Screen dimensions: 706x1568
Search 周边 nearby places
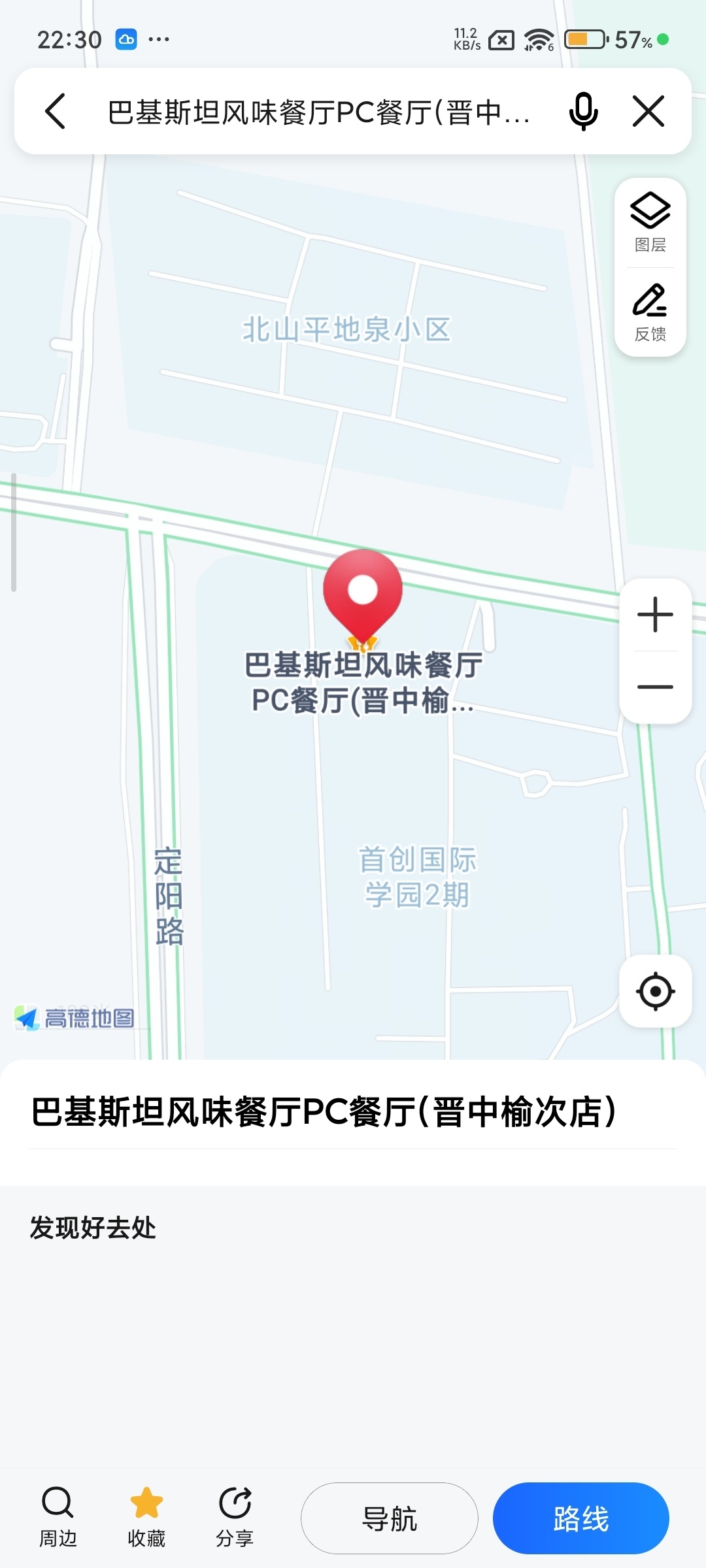tap(58, 1517)
